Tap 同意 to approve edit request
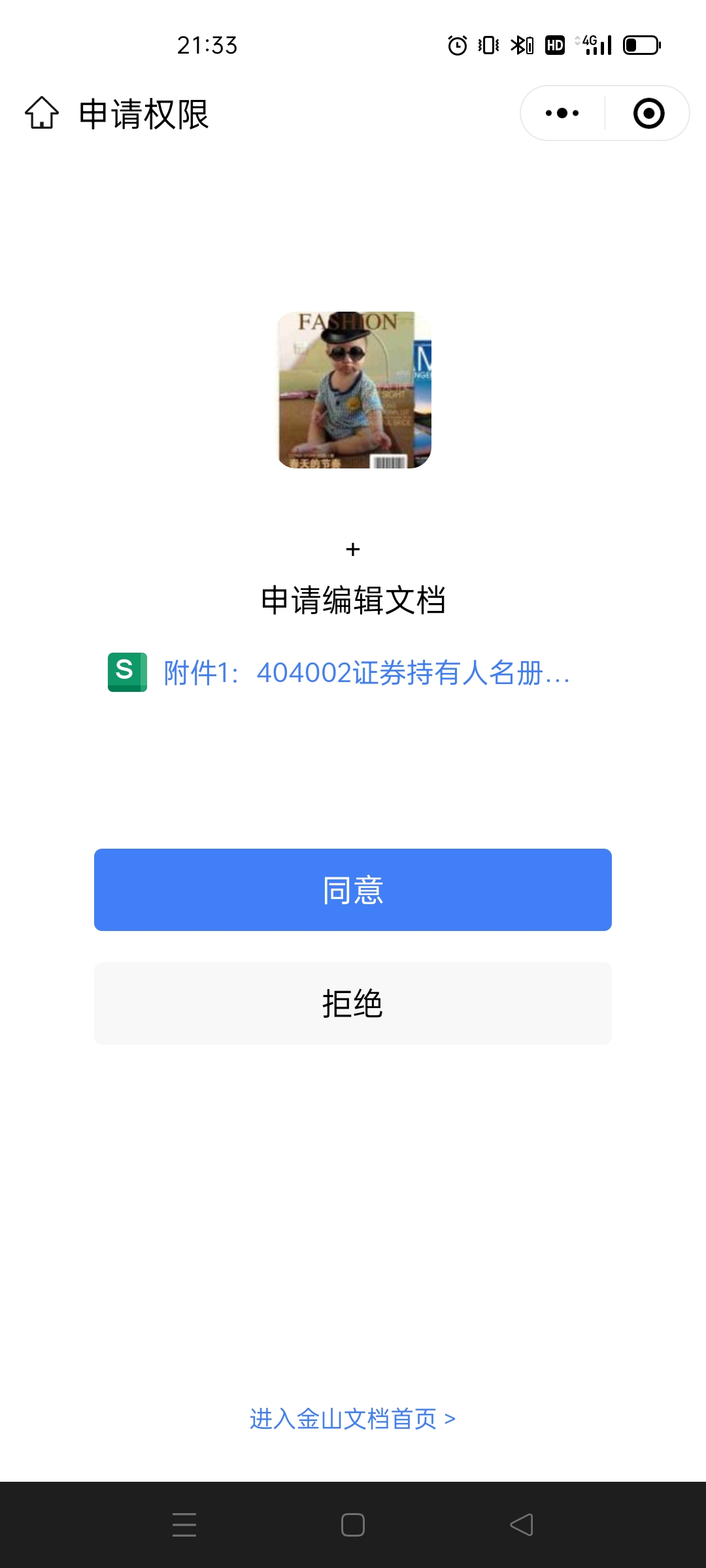The height and width of the screenshot is (1568, 706). point(353,890)
